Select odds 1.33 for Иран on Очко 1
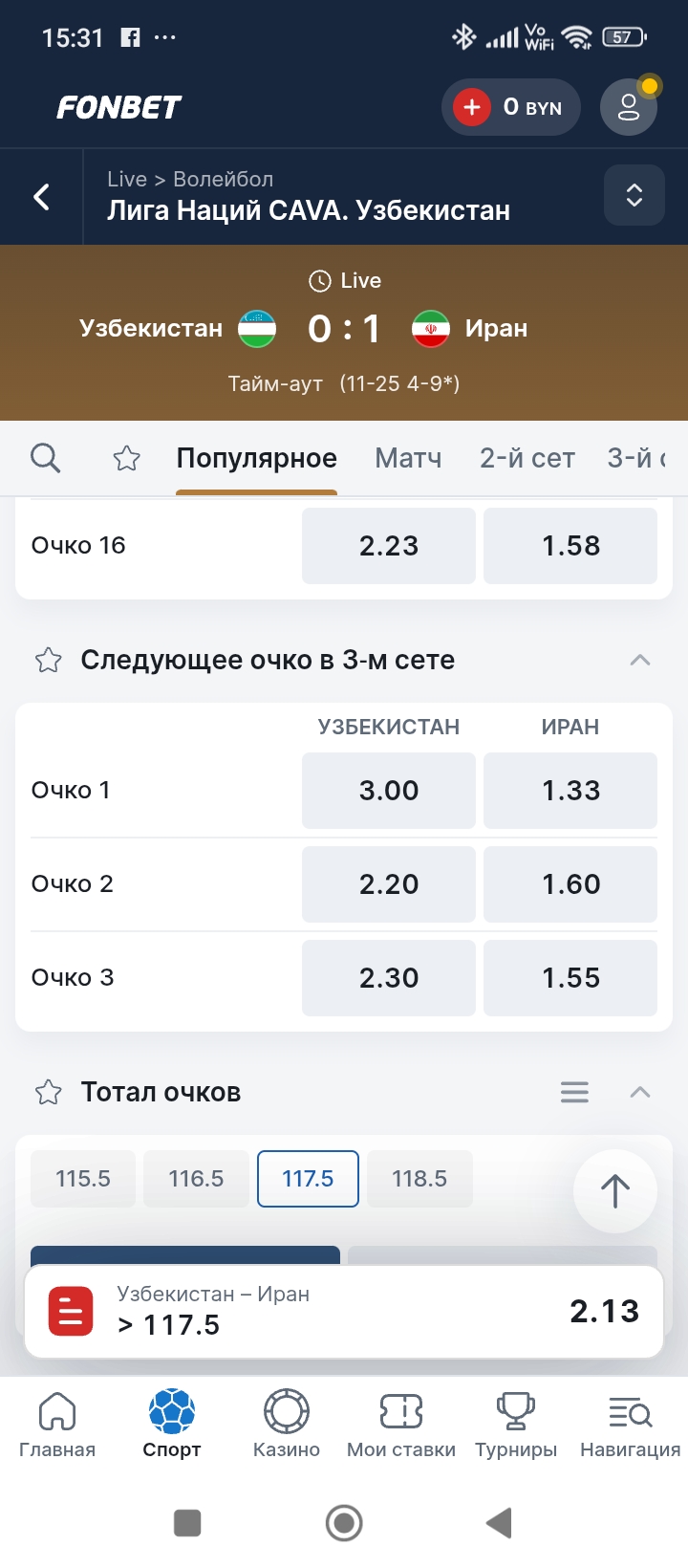688x1568 pixels. (x=570, y=790)
